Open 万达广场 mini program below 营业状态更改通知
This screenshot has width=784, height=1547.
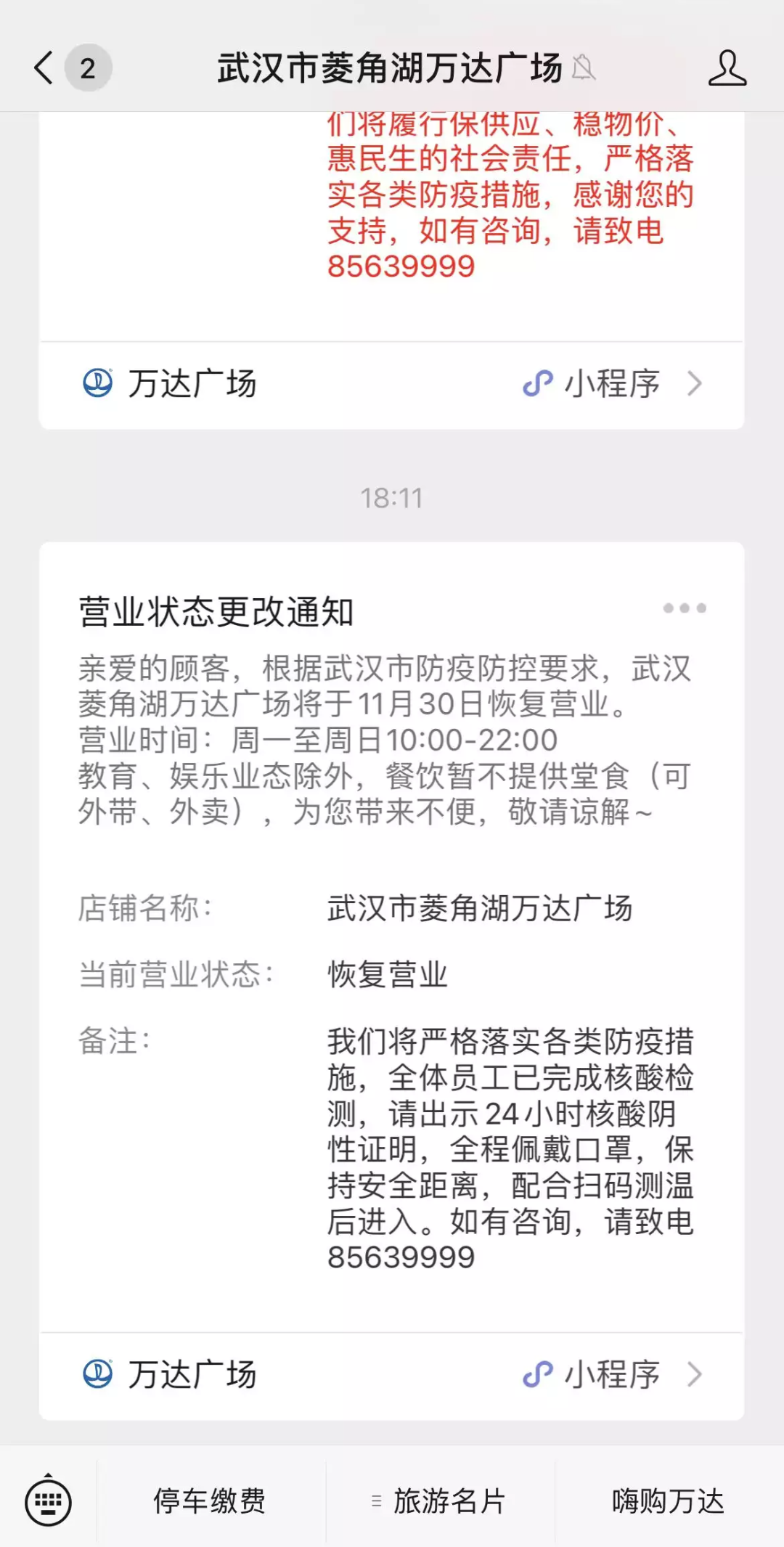(391, 1374)
